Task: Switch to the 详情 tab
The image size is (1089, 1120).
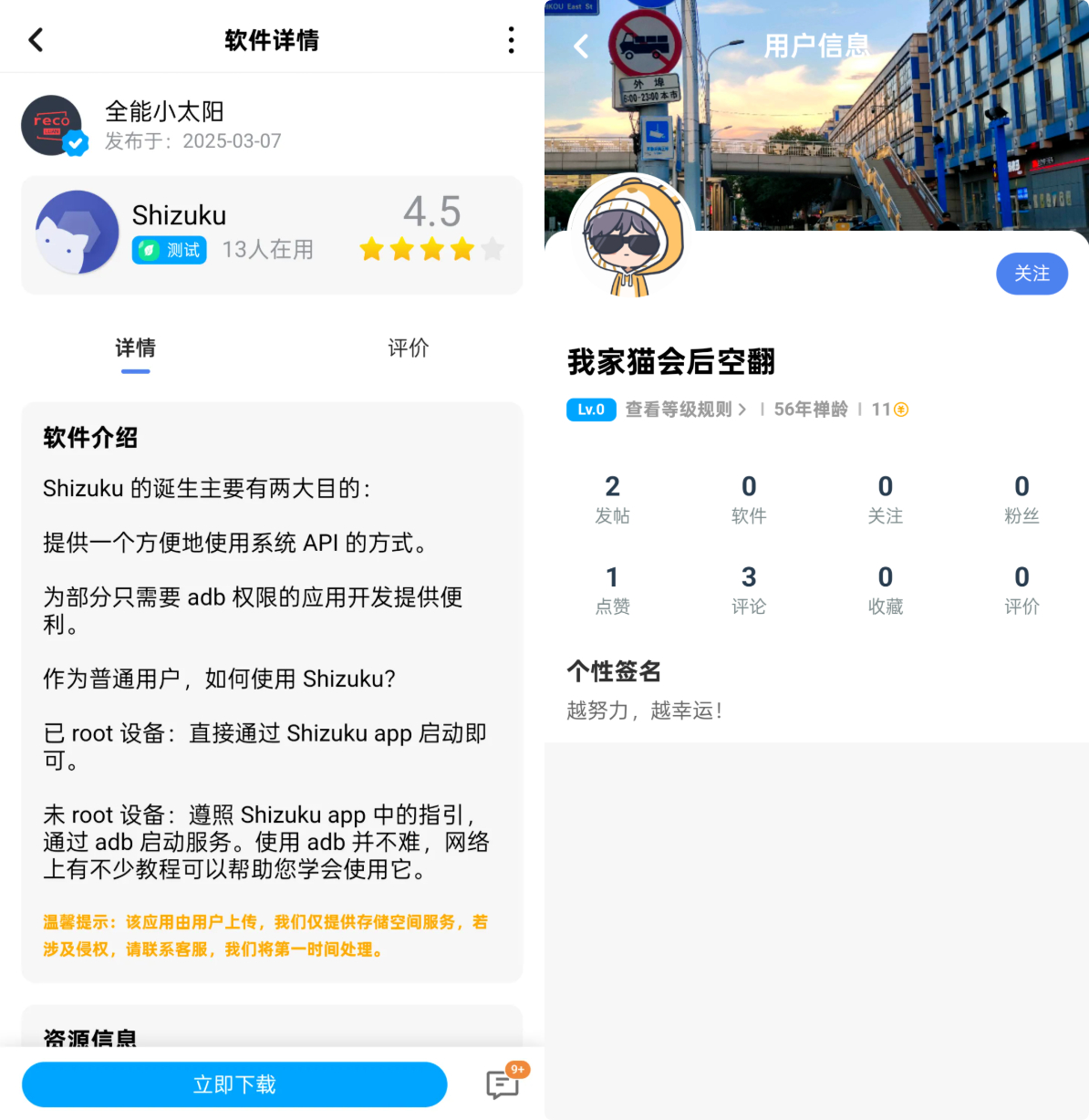Action: 135,348
